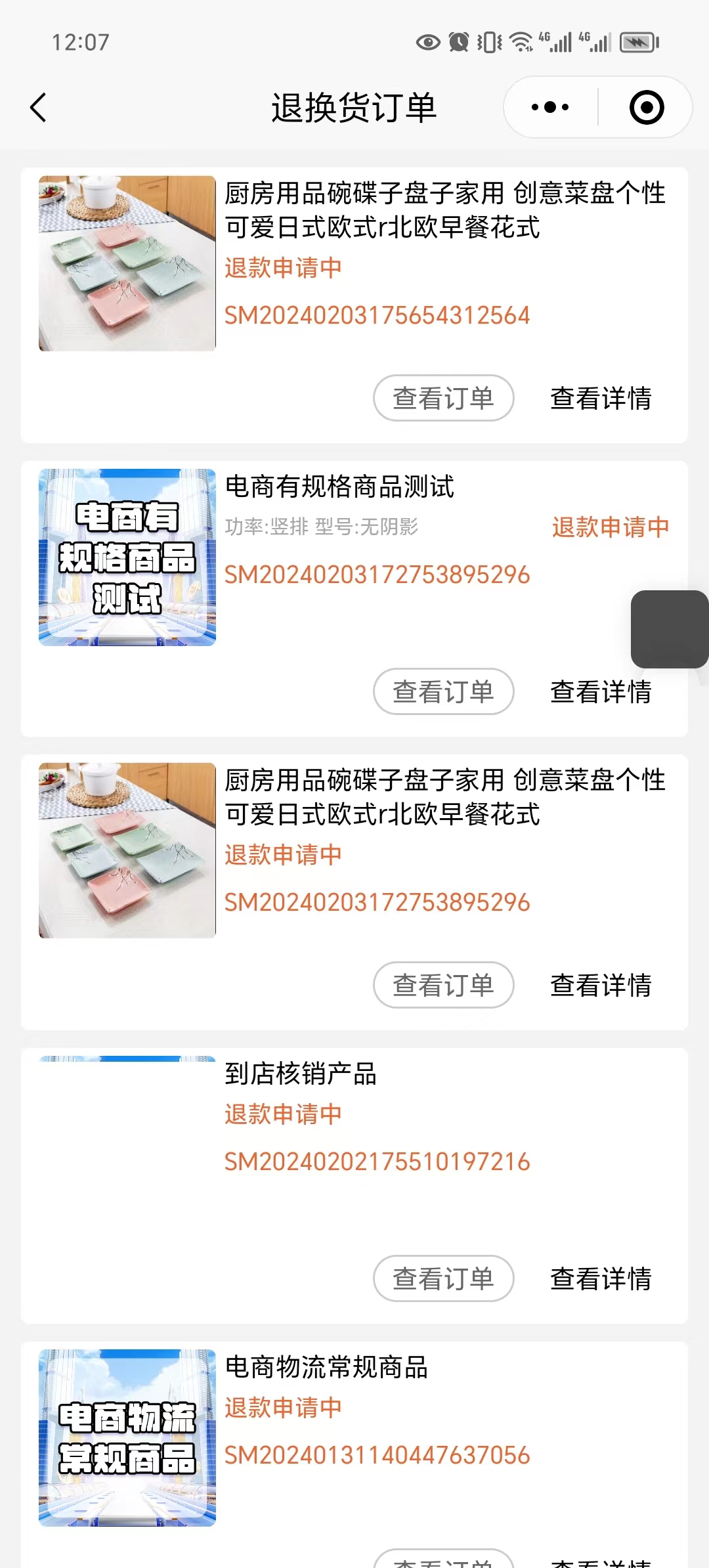Viewport: 709px width, 1568px height.
Task: Open 查看详情 for order SM20240203175654312564
Action: [x=601, y=398]
